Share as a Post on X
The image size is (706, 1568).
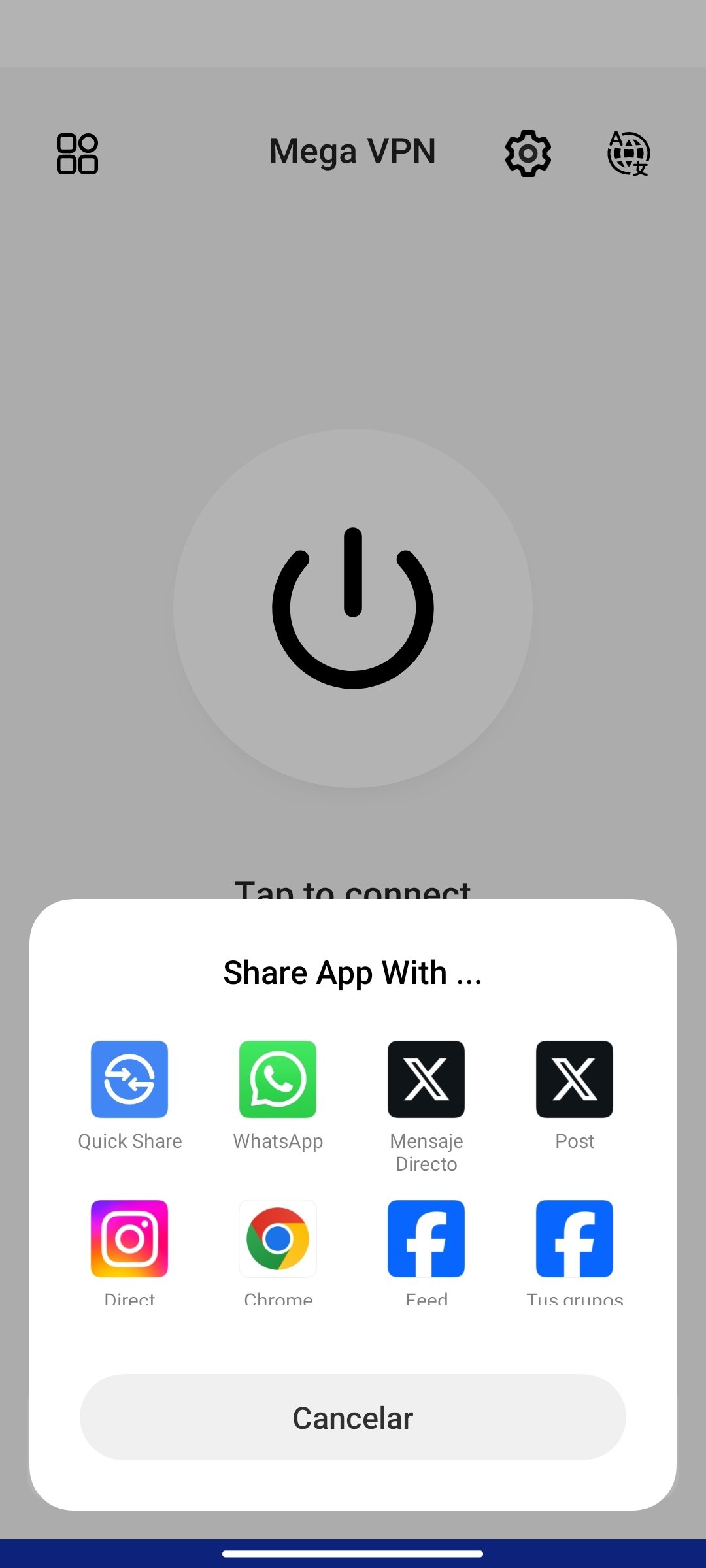click(575, 1079)
